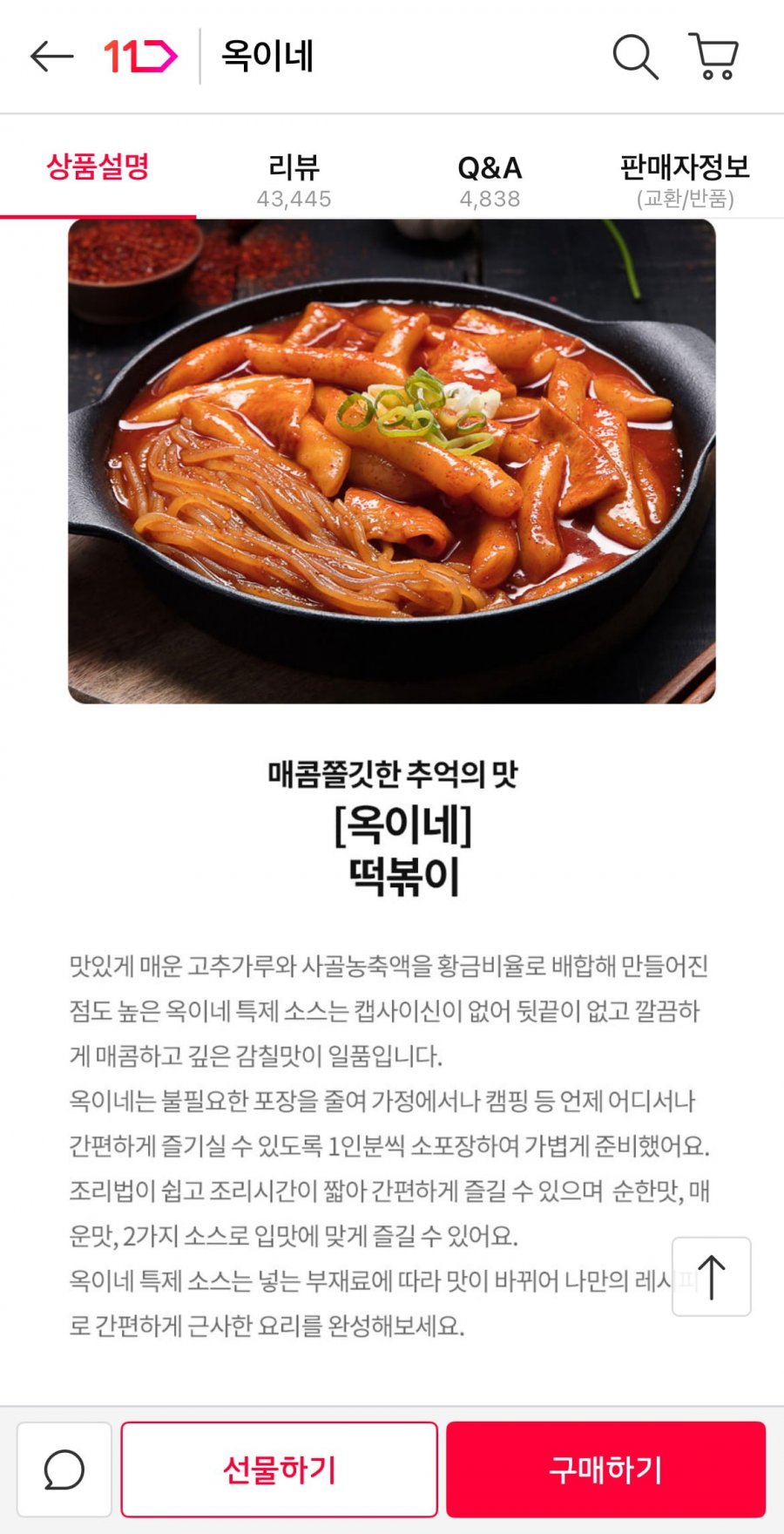784x1534 pixels.
Task: Switch to the 리뷰 tab
Action: click(294, 180)
